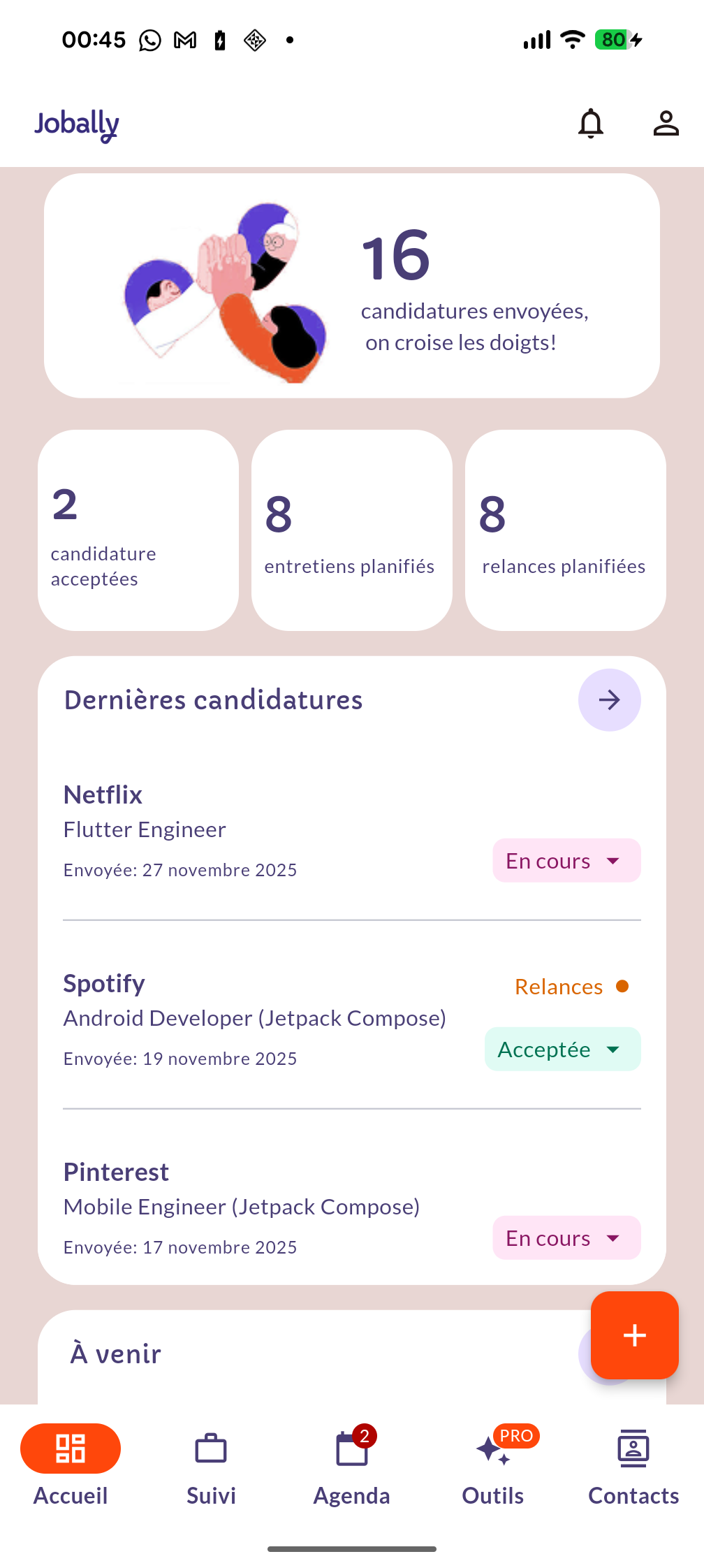Open the En cours dropdown for Pinterest
The height and width of the screenshot is (1568, 704).
[566, 1237]
